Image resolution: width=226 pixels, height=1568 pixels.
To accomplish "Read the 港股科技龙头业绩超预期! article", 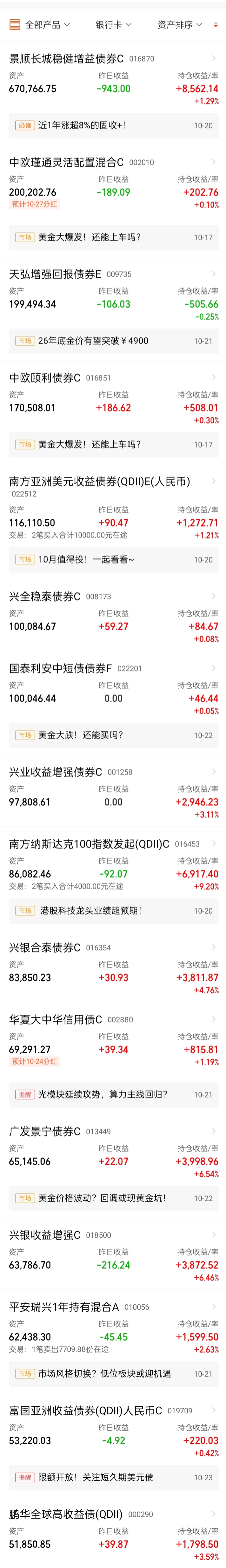I will click(113, 911).
